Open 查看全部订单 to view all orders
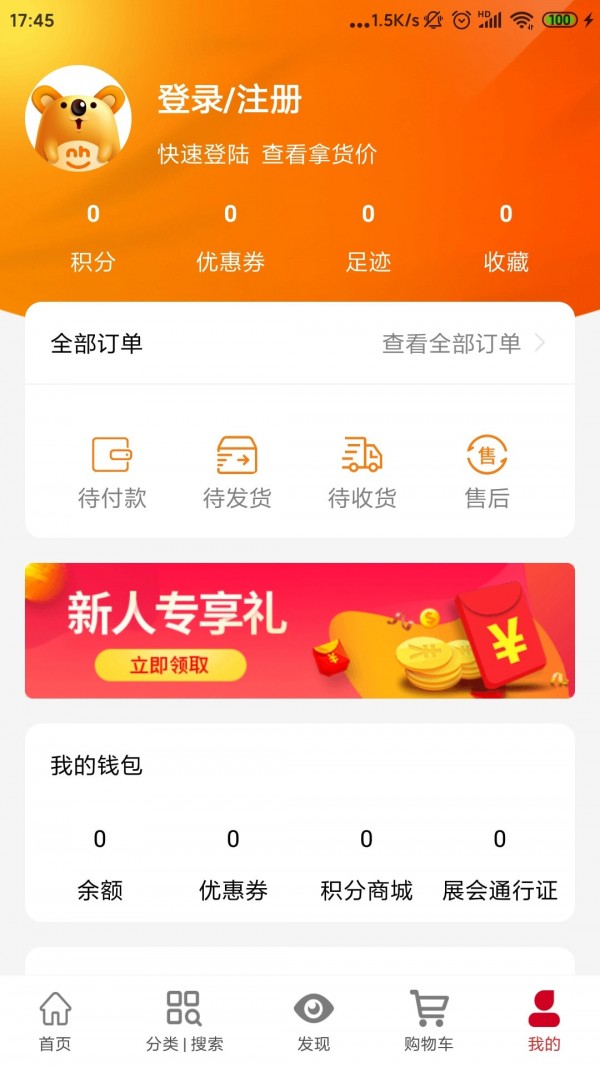This screenshot has width=600, height=1067. tap(463, 344)
